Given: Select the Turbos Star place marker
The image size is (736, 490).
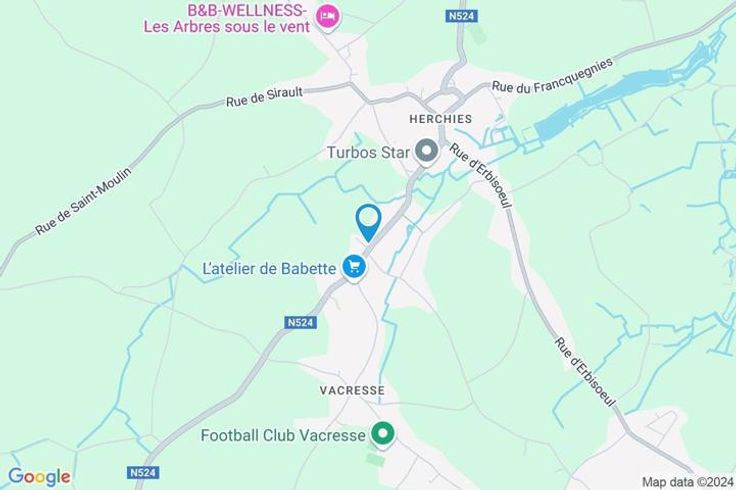Looking at the screenshot, I should (427, 153).
